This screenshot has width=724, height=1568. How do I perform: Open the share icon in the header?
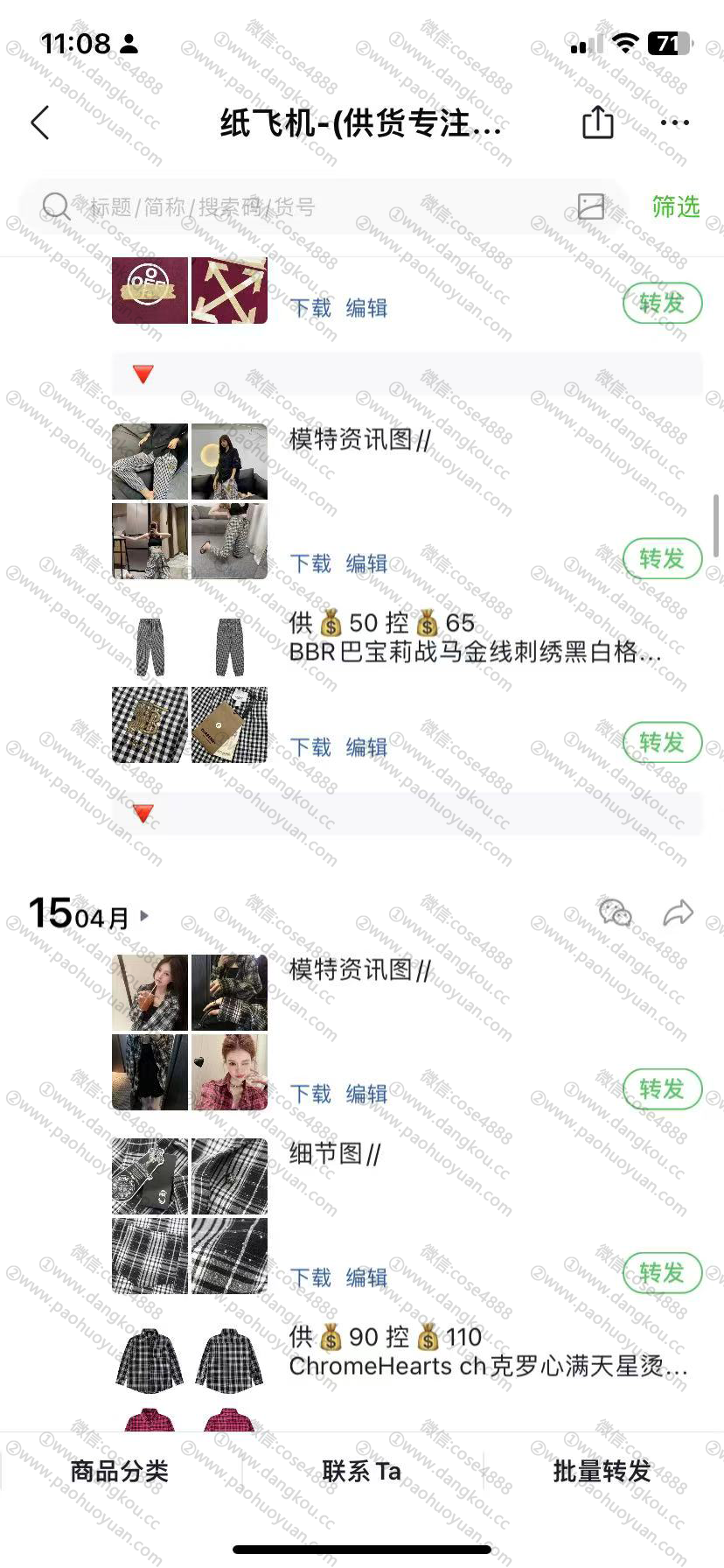pos(598,122)
